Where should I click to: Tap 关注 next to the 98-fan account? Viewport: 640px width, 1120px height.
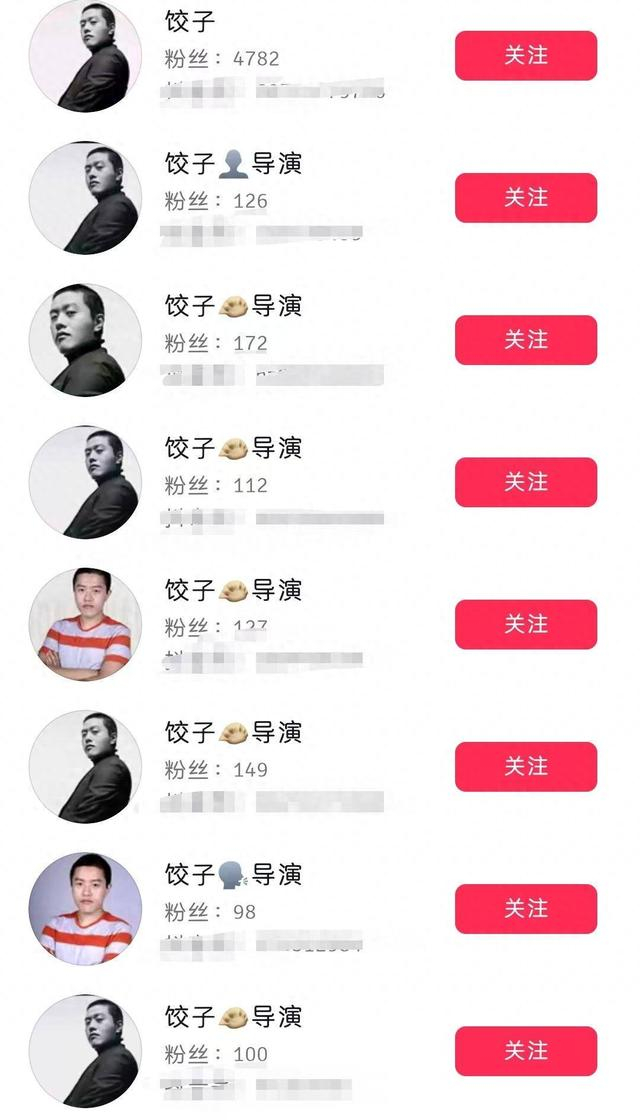pyautogui.click(x=525, y=908)
